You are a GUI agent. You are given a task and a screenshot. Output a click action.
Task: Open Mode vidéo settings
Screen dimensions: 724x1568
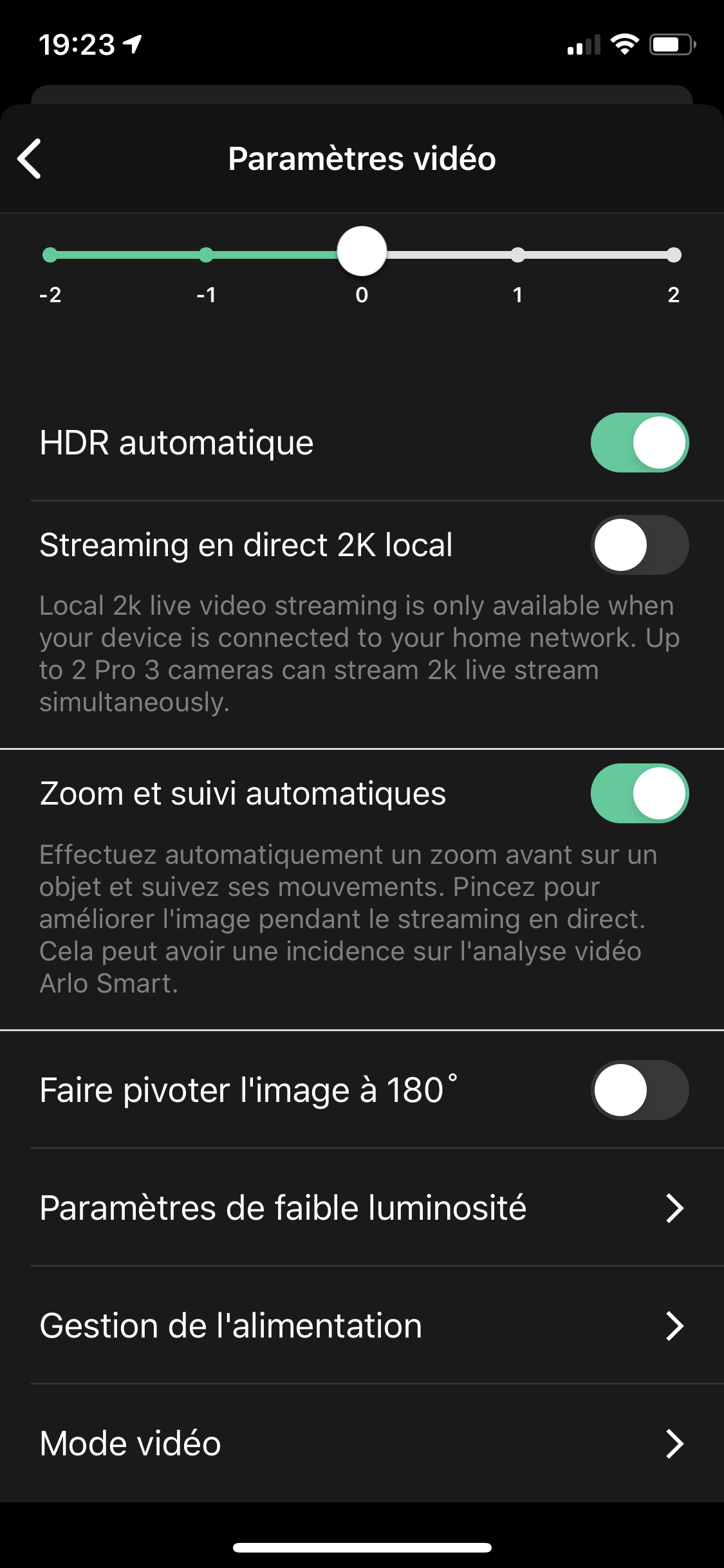[362, 1444]
